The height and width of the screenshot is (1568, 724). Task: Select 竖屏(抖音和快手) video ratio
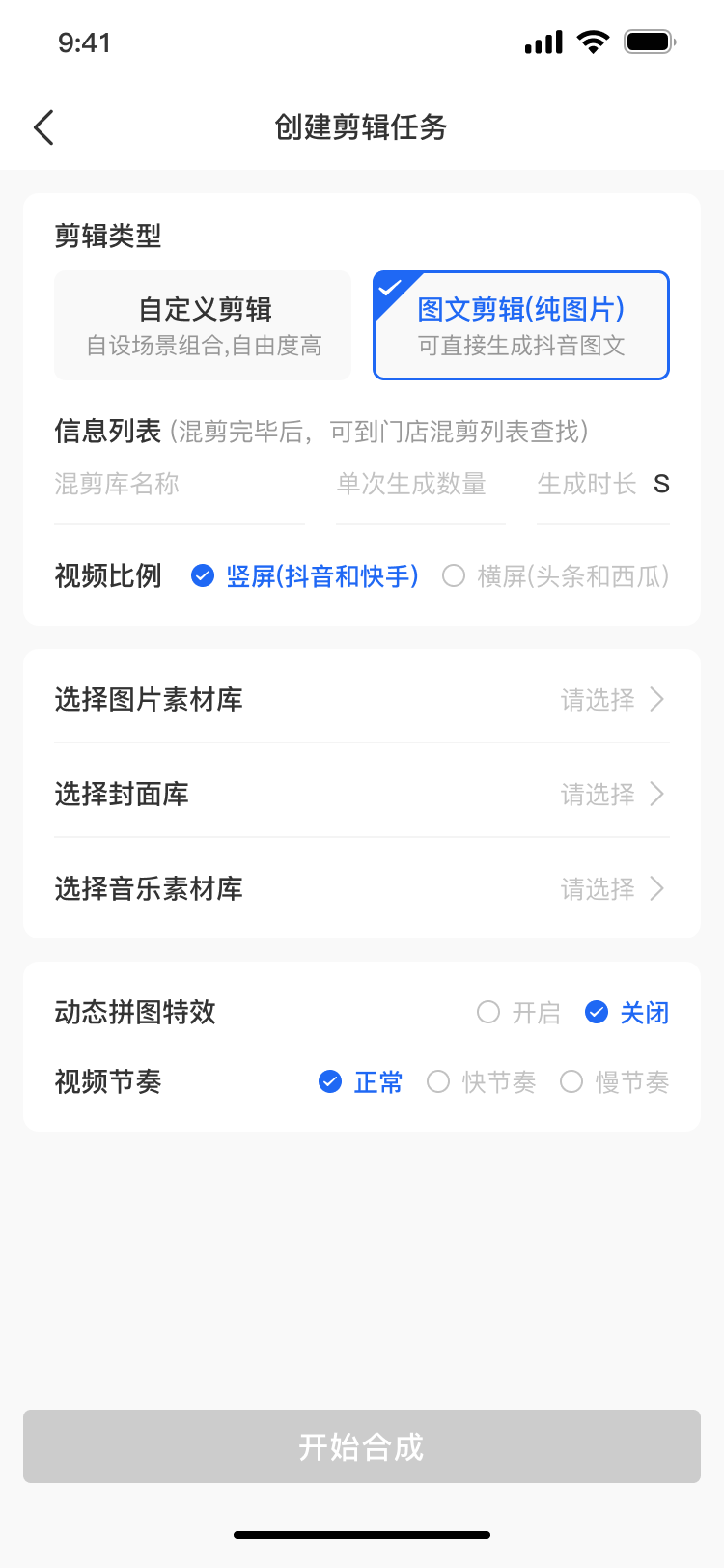tap(305, 576)
